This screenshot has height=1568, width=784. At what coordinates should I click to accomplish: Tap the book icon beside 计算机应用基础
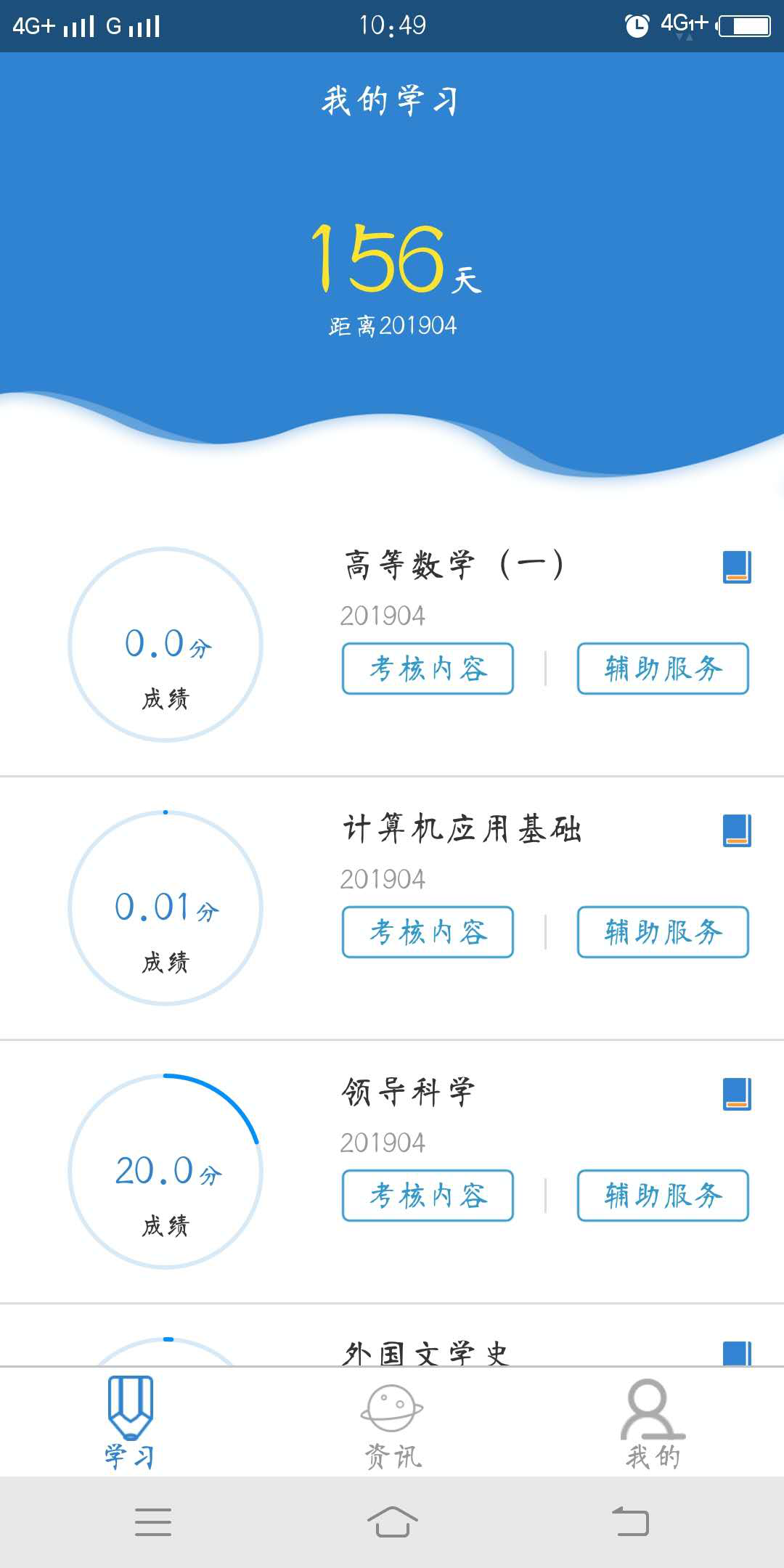737,830
